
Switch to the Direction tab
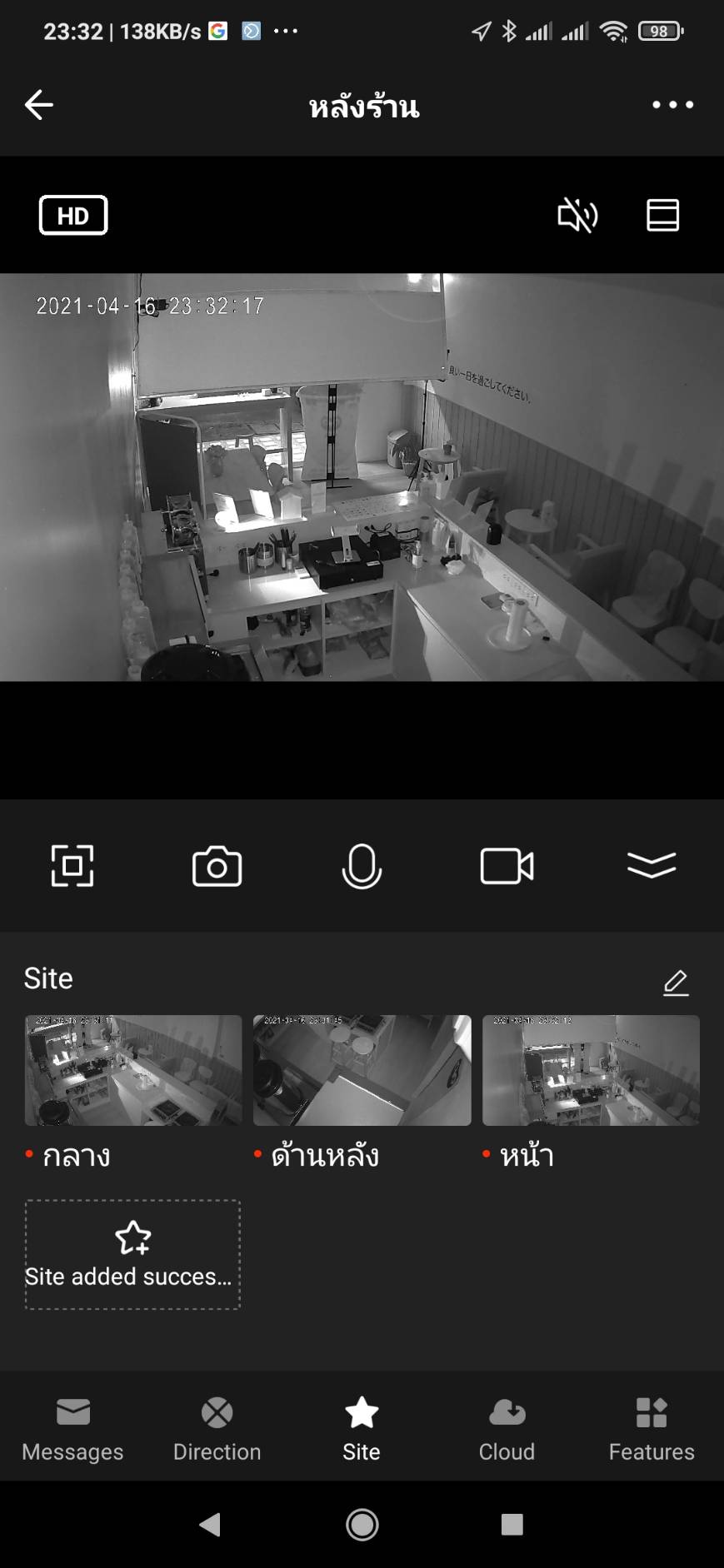click(x=217, y=1429)
